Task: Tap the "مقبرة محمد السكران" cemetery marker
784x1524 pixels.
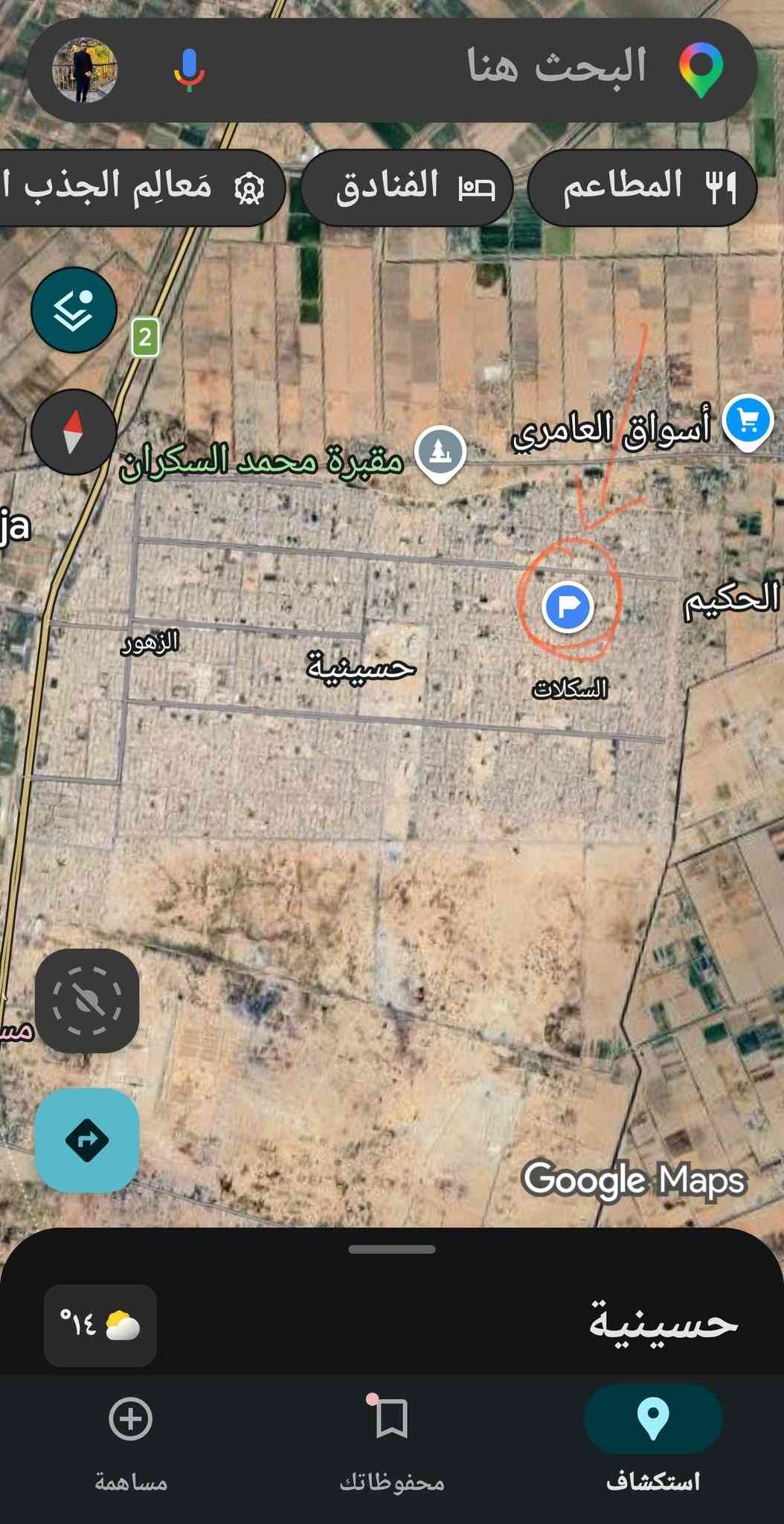Action: (440, 452)
